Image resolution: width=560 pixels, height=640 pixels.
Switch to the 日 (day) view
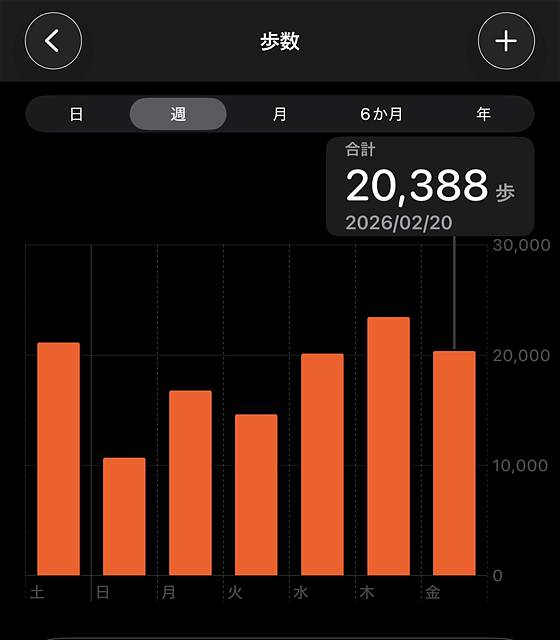(76, 114)
